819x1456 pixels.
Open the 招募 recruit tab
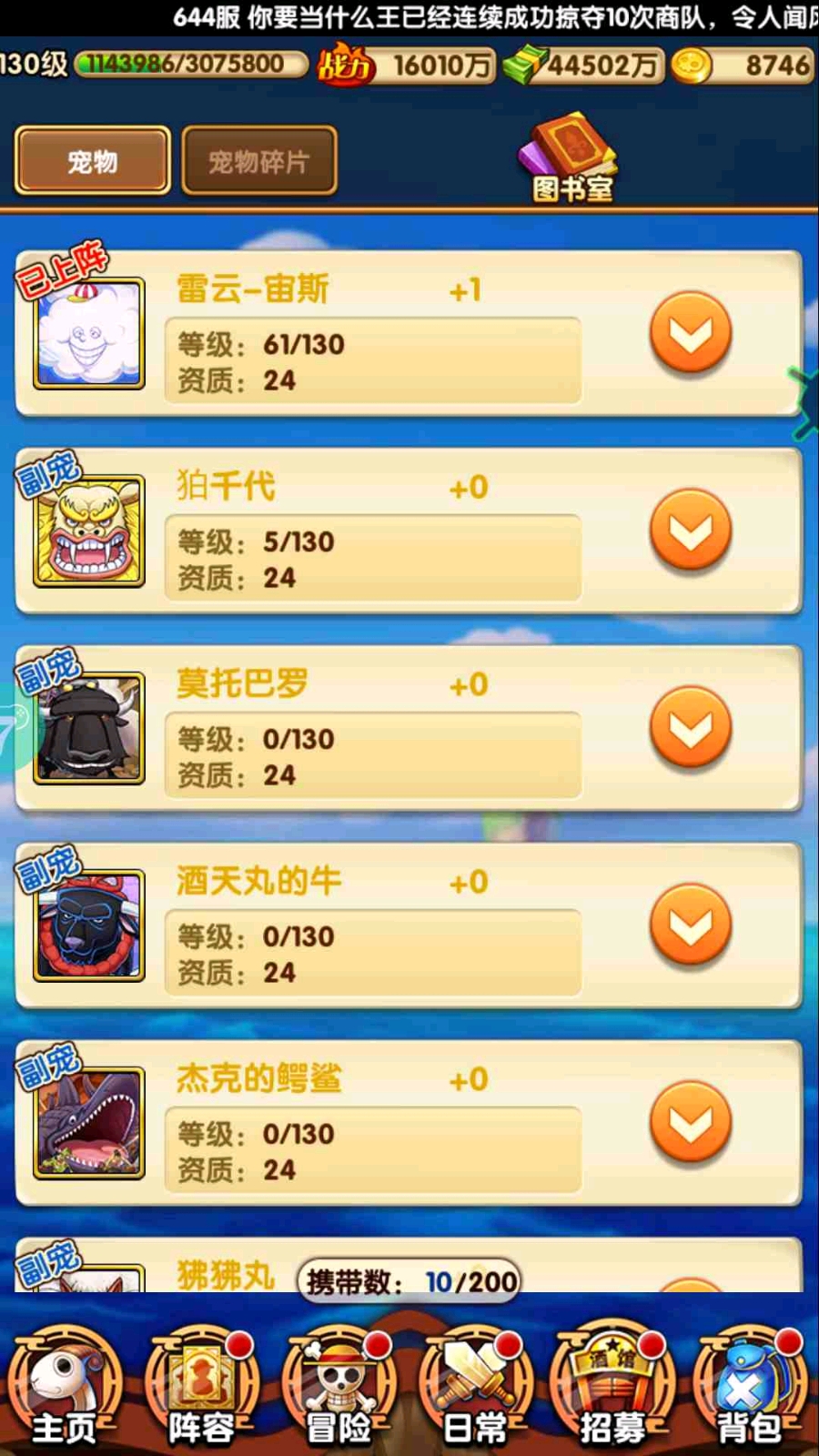click(612, 1388)
